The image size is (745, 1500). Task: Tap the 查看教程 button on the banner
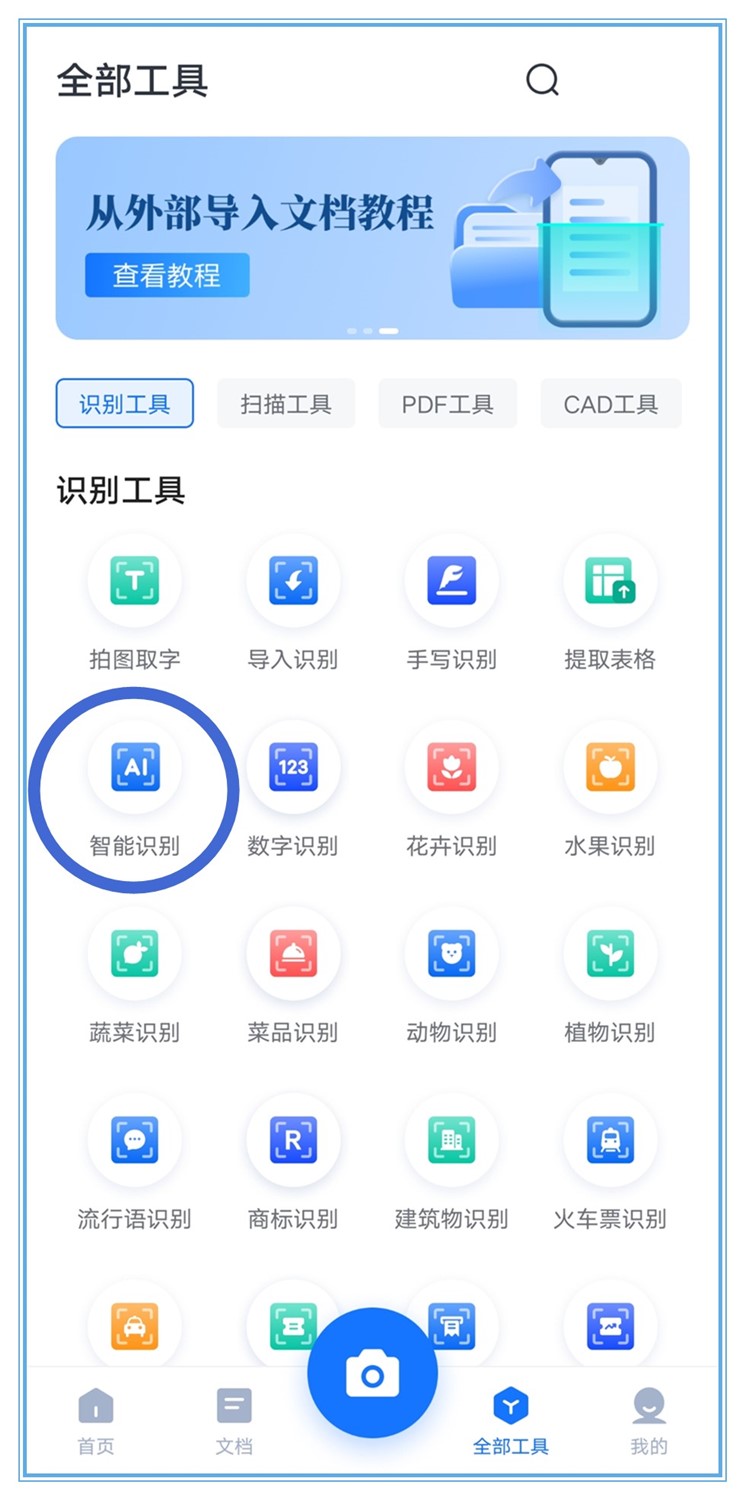click(167, 275)
